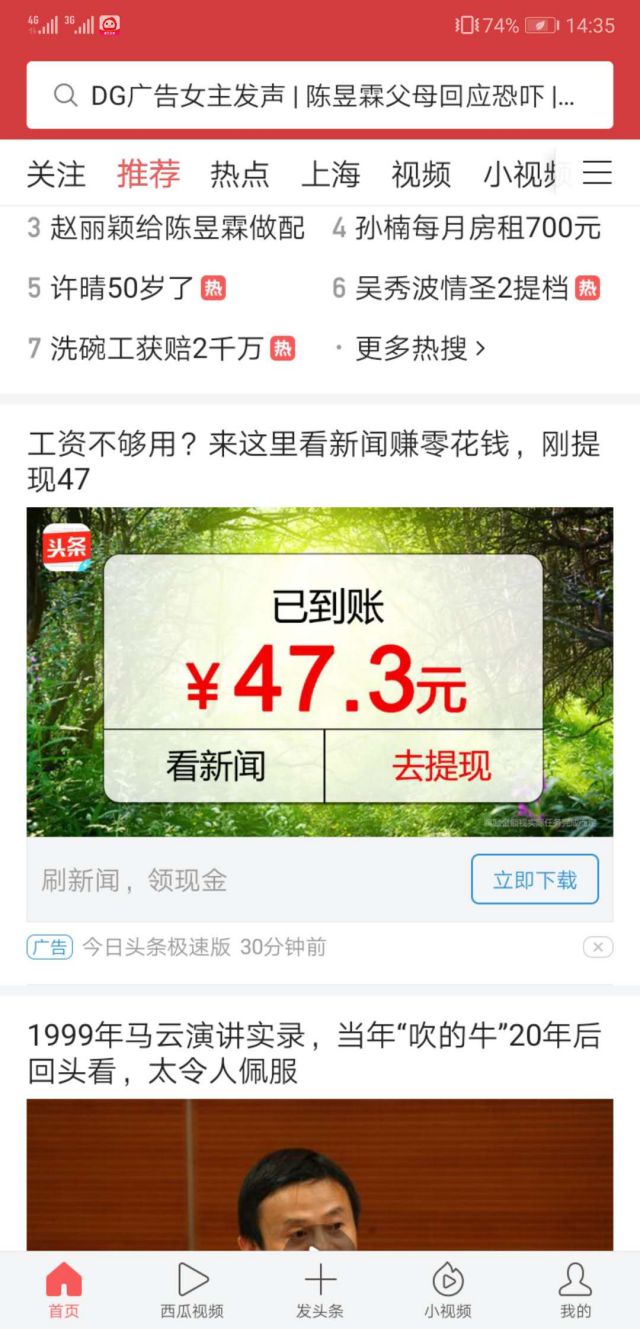Viewport: 640px width, 1329px height.
Task: Tap the 立即下载 button
Action: (534, 880)
